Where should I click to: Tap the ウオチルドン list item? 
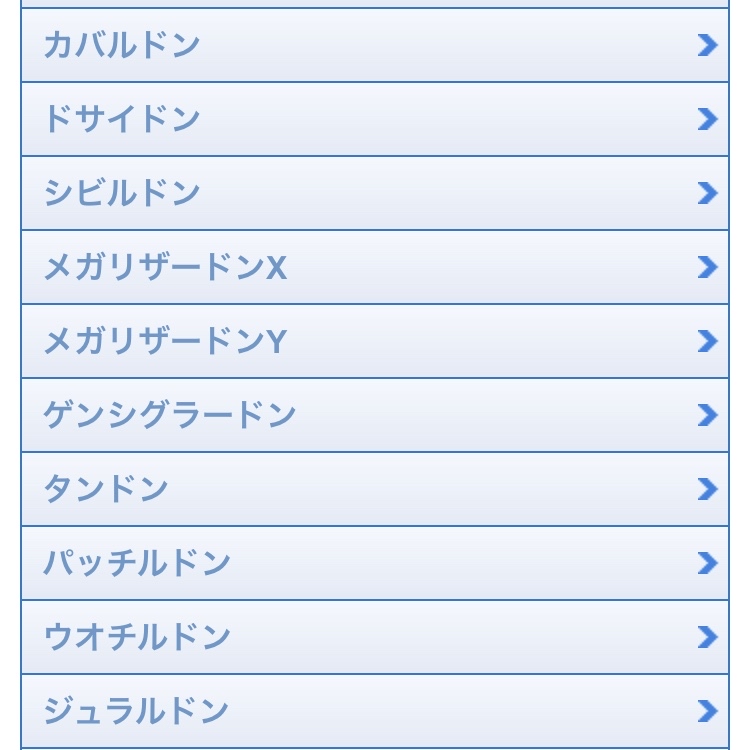click(374, 637)
